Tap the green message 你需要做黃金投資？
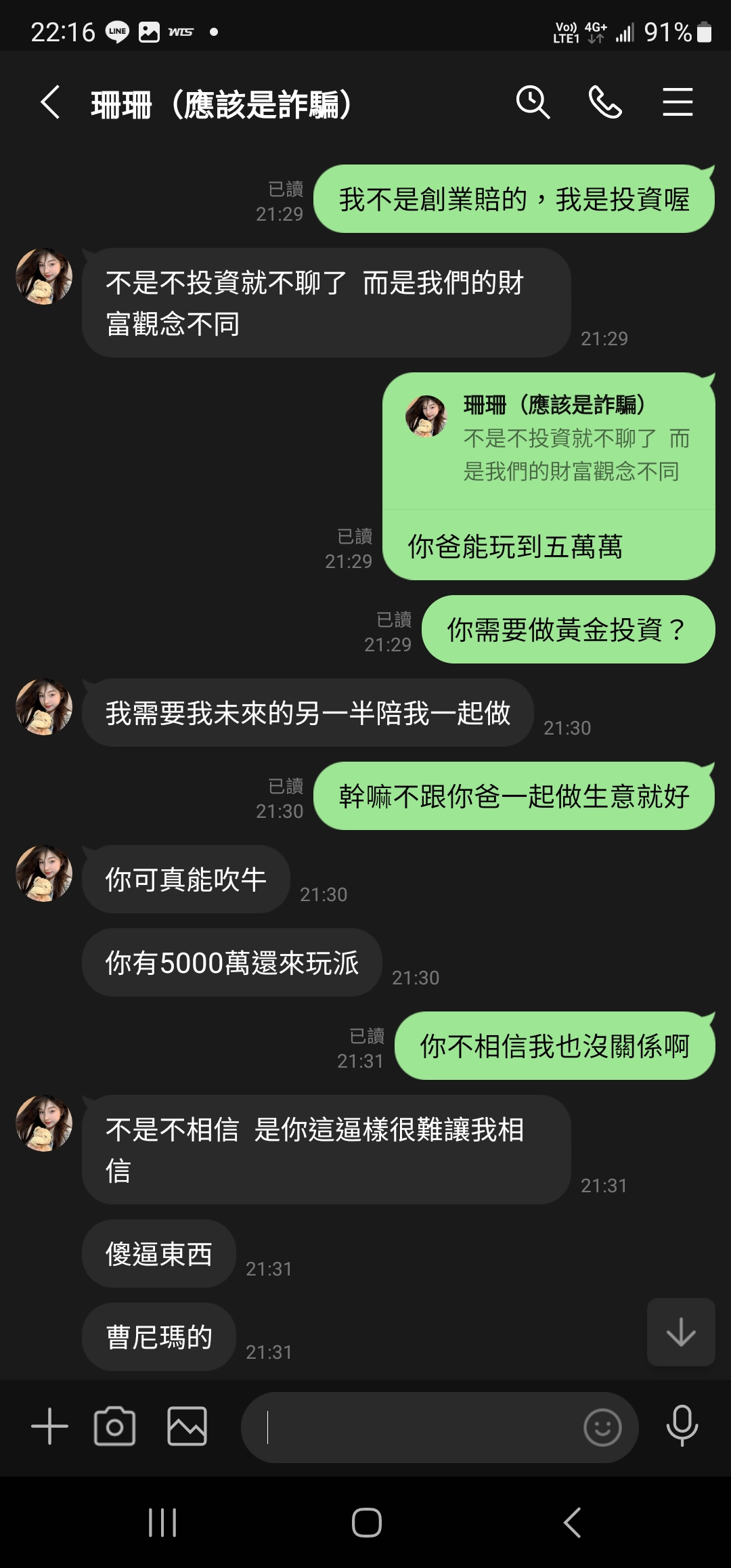 coord(567,630)
